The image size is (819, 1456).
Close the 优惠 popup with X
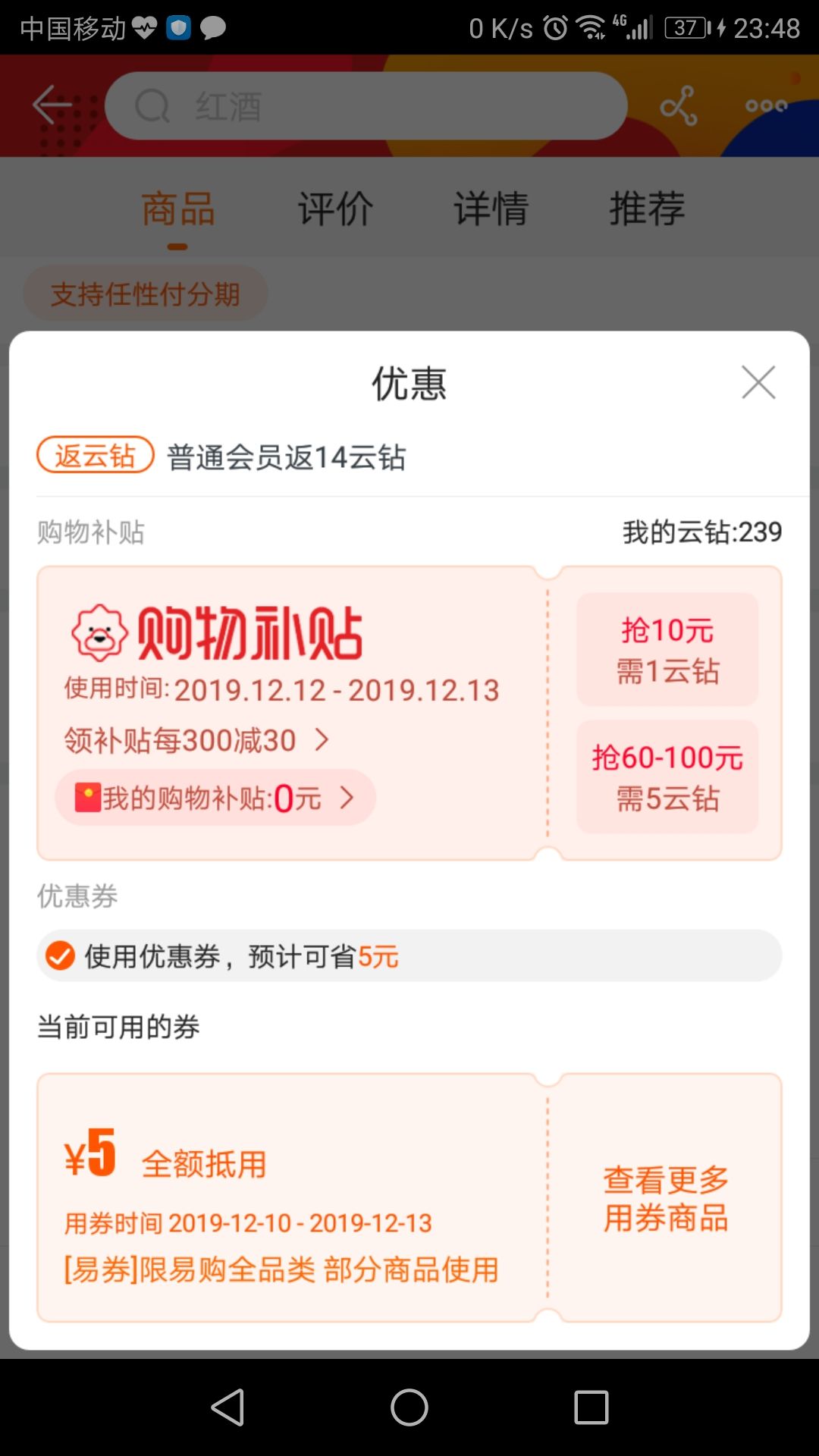tap(758, 384)
